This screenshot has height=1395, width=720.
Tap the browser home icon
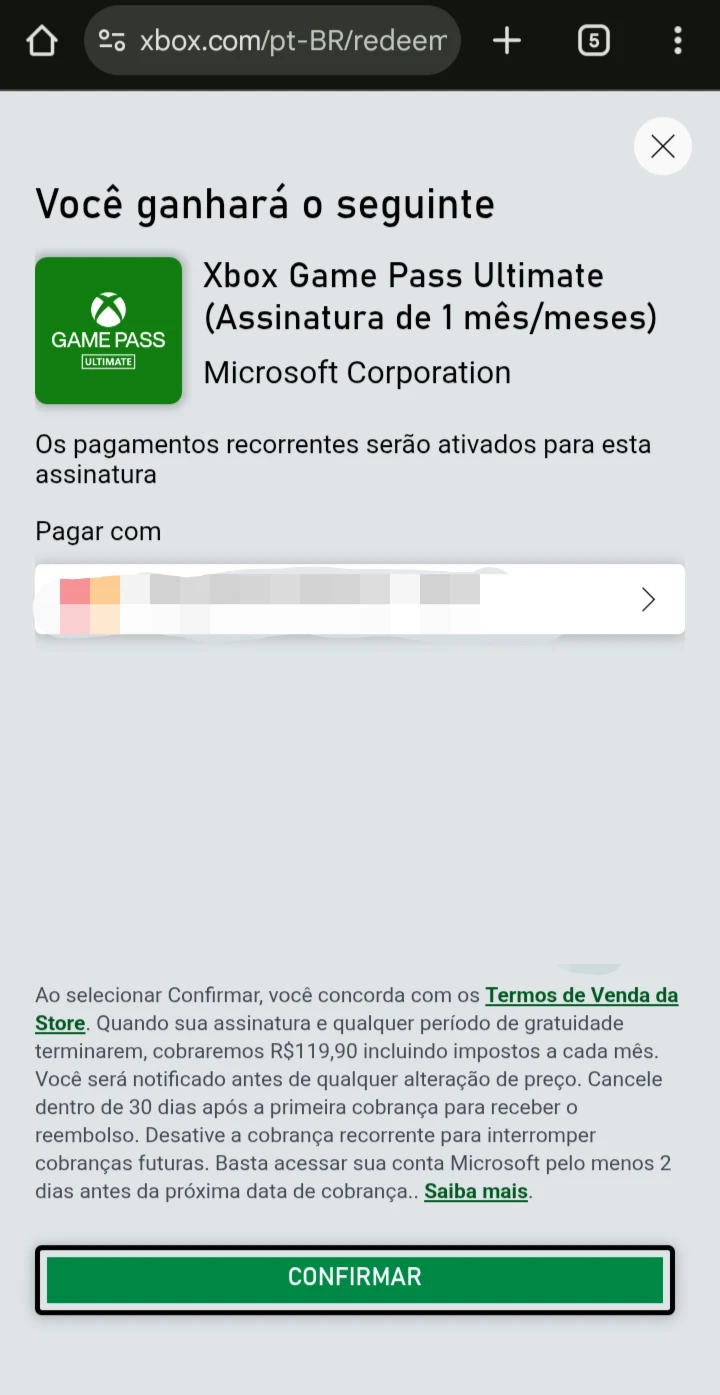coord(42,41)
